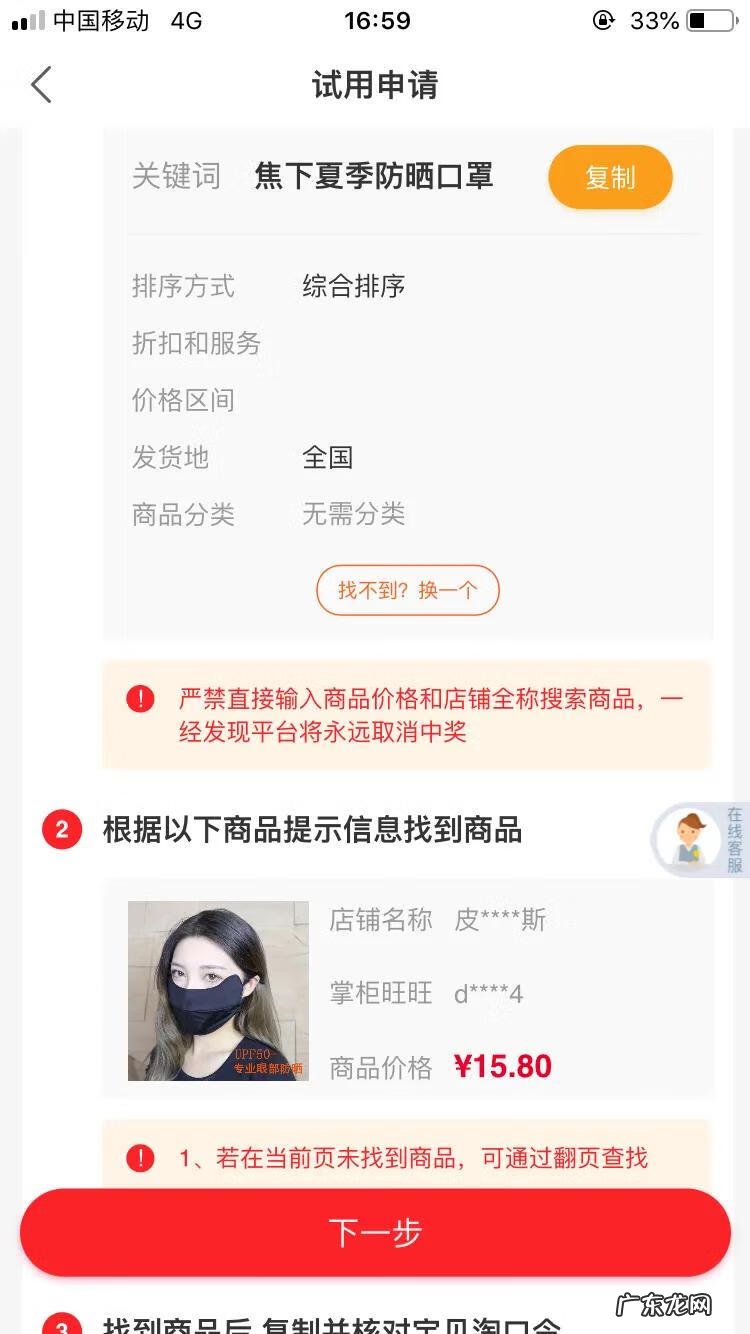This screenshot has height=1334, width=750.
Task: Tap the warning icon beside the search prohibition notice
Action: (140, 698)
